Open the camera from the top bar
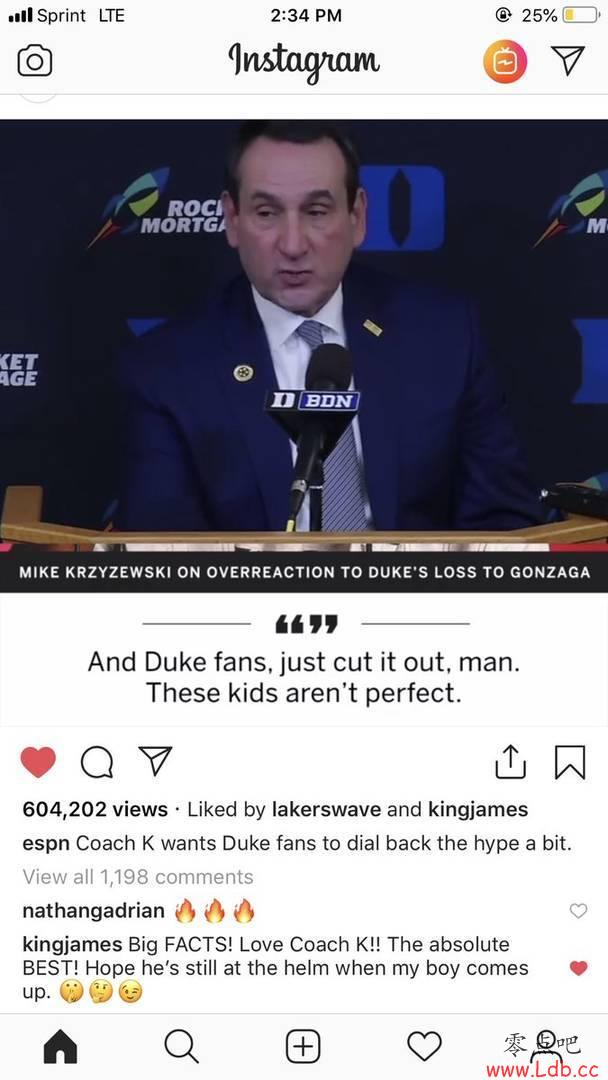 click(x=35, y=62)
